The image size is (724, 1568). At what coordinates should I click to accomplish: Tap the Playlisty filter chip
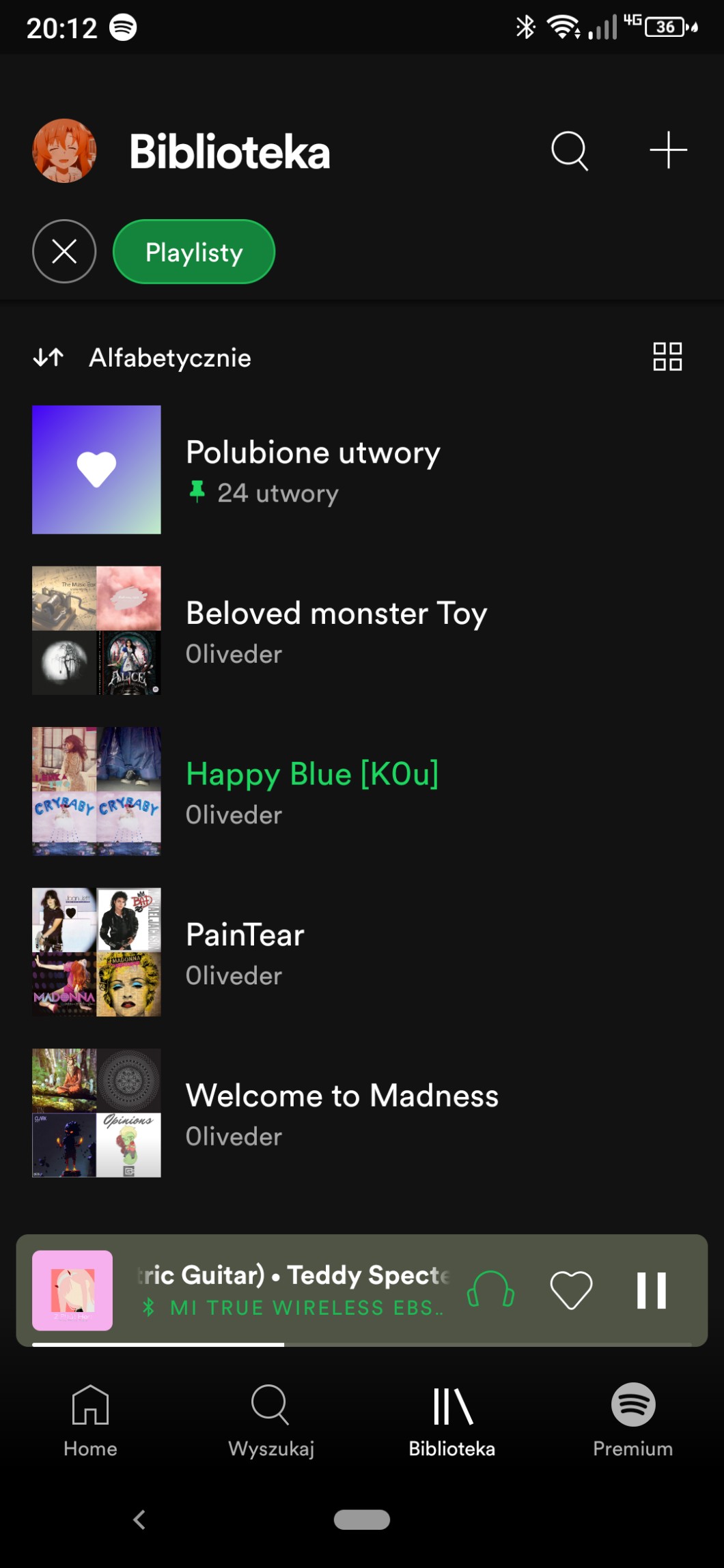(194, 252)
